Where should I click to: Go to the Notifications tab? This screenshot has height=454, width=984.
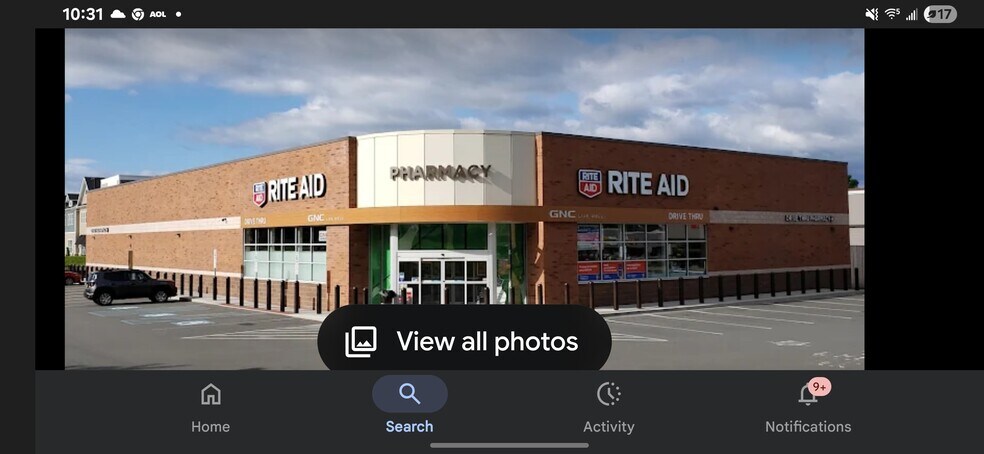click(x=807, y=408)
